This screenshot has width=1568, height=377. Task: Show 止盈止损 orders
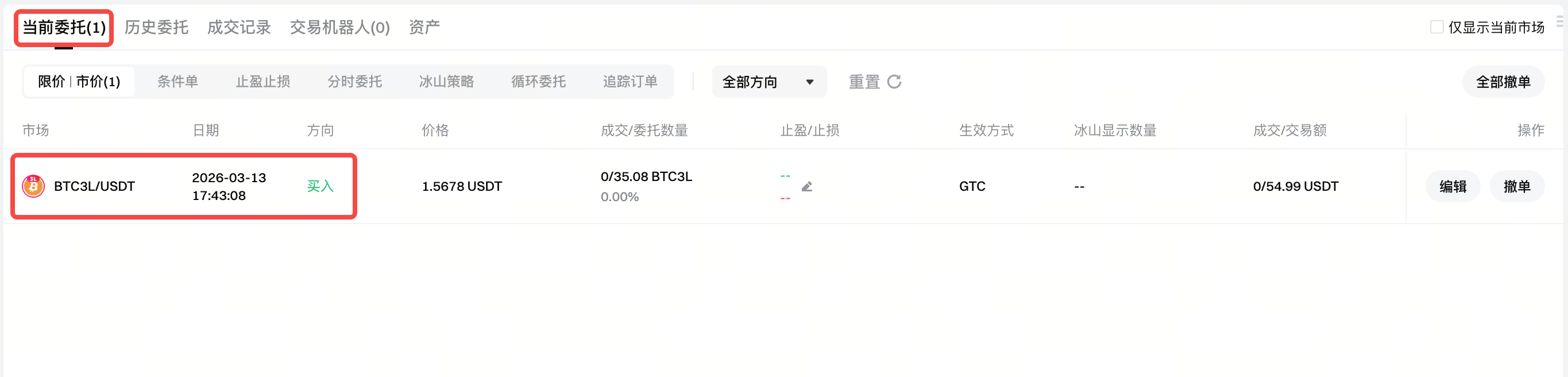(x=263, y=82)
